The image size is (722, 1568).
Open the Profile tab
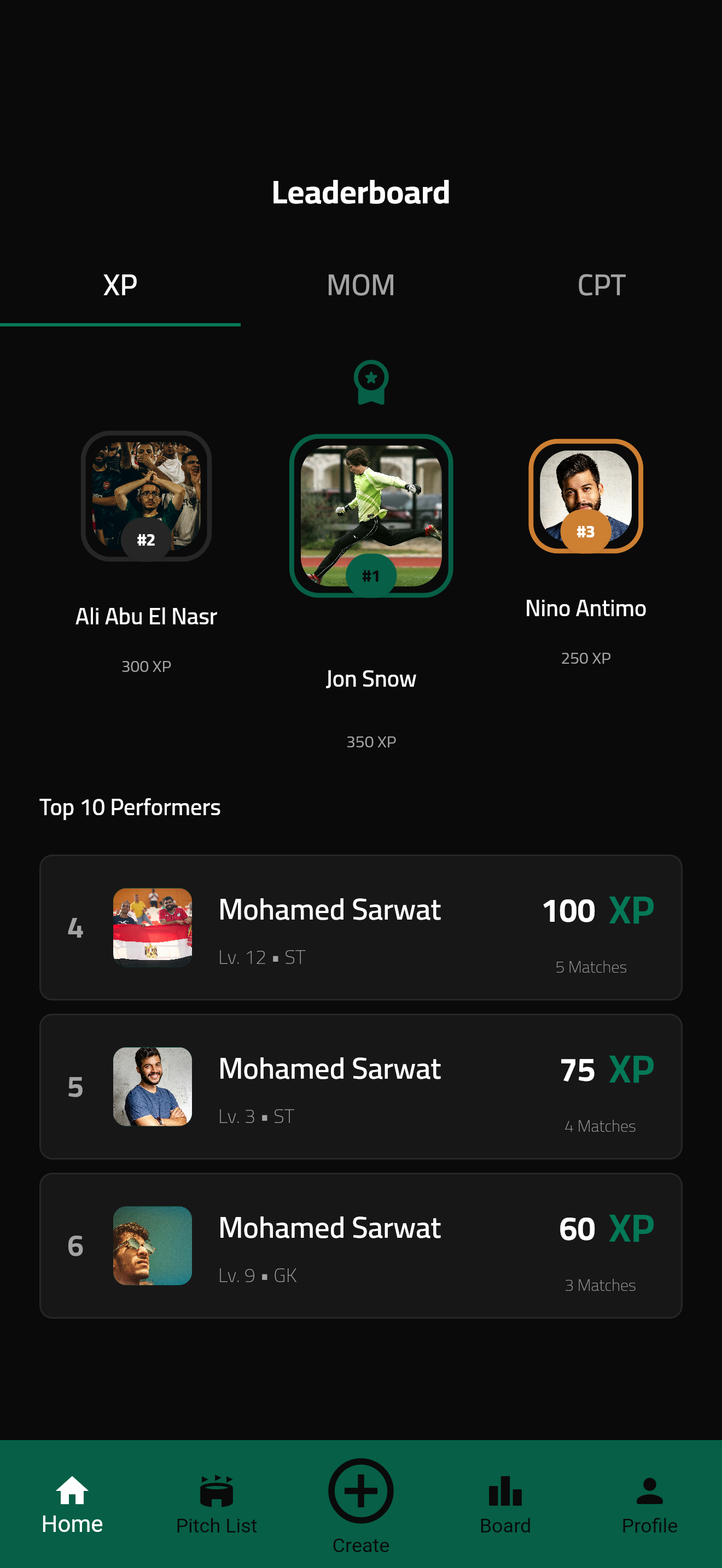point(649,1503)
